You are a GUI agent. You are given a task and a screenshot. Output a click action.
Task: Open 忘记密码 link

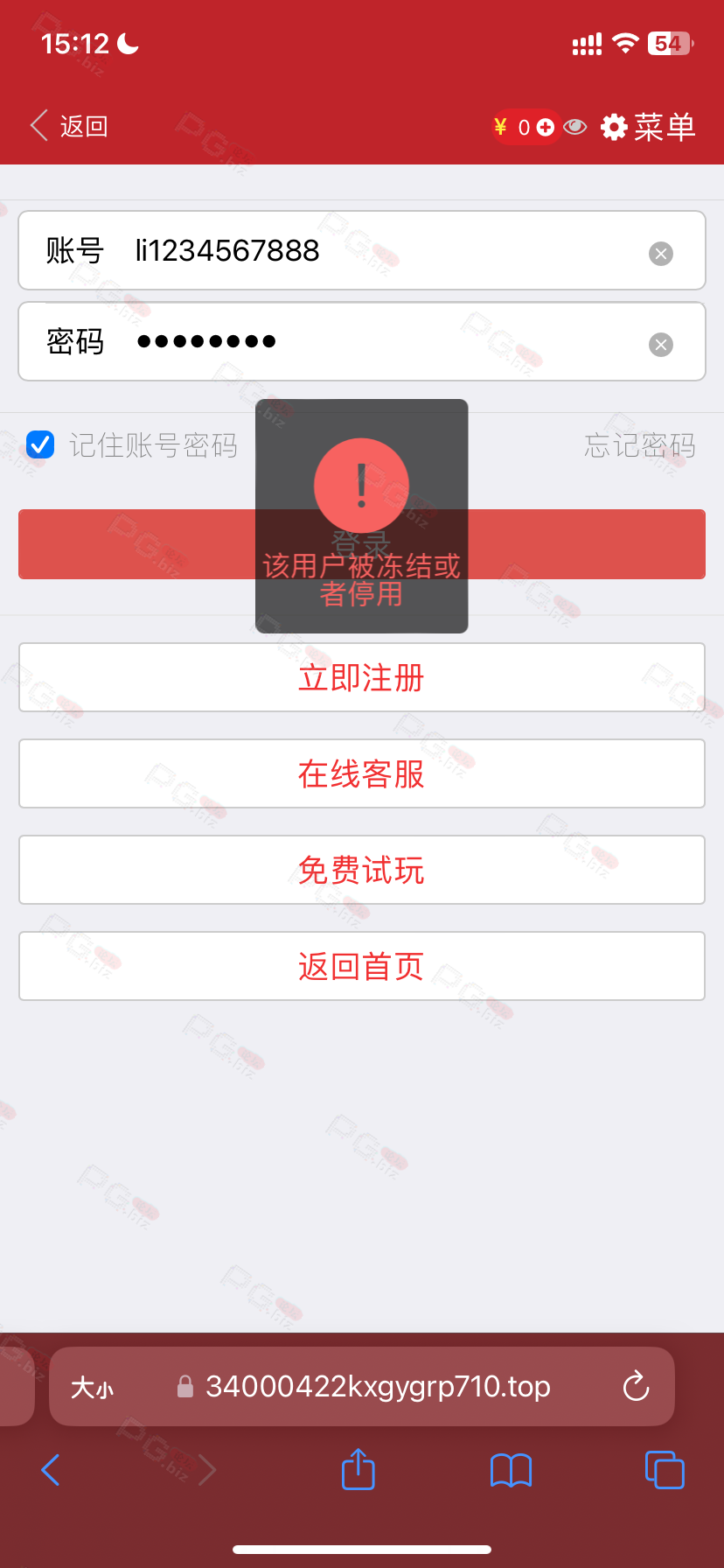pos(640,445)
